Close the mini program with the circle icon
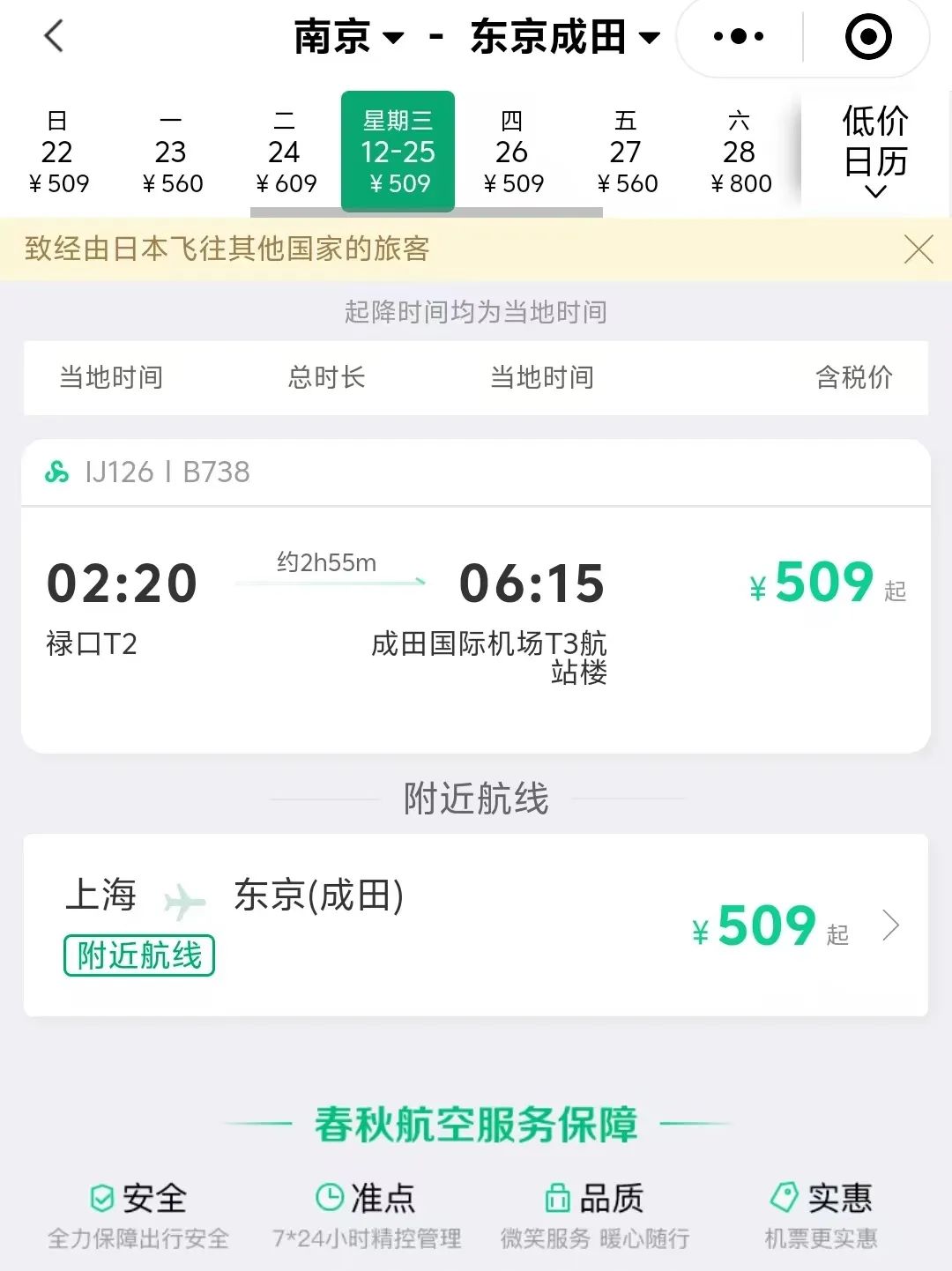 (868, 37)
